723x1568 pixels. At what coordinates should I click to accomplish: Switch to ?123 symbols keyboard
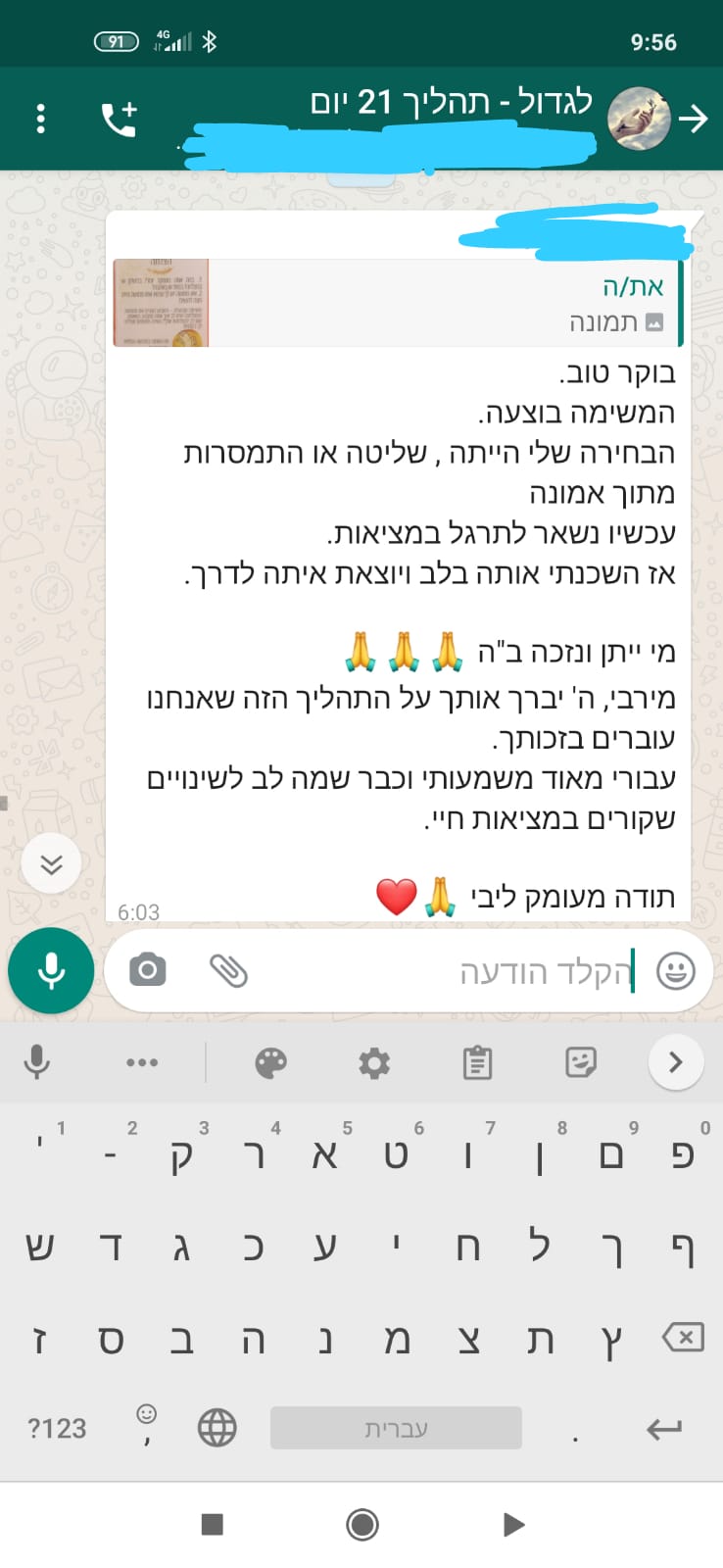click(x=57, y=1428)
